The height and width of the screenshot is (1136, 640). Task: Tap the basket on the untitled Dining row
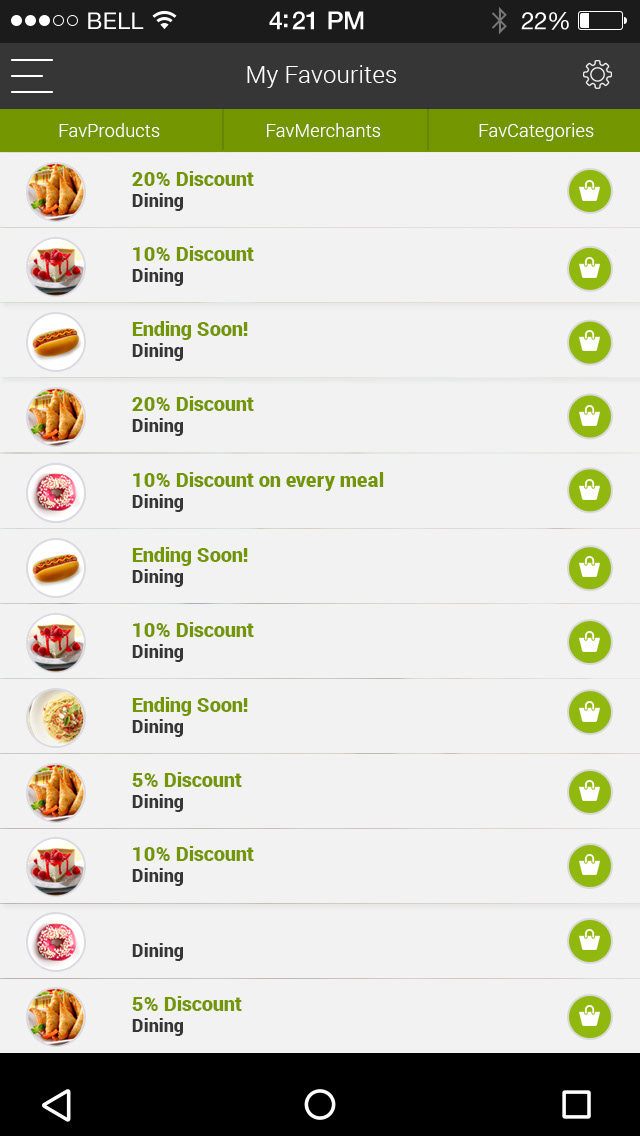click(x=590, y=941)
